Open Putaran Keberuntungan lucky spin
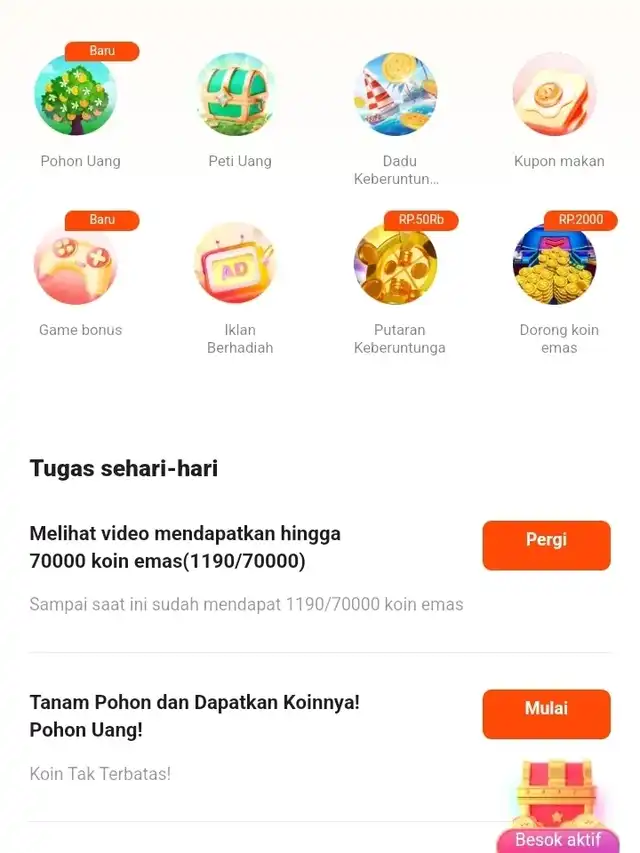The width and height of the screenshot is (640, 853). pyautogui.click(x=396, y=265)
